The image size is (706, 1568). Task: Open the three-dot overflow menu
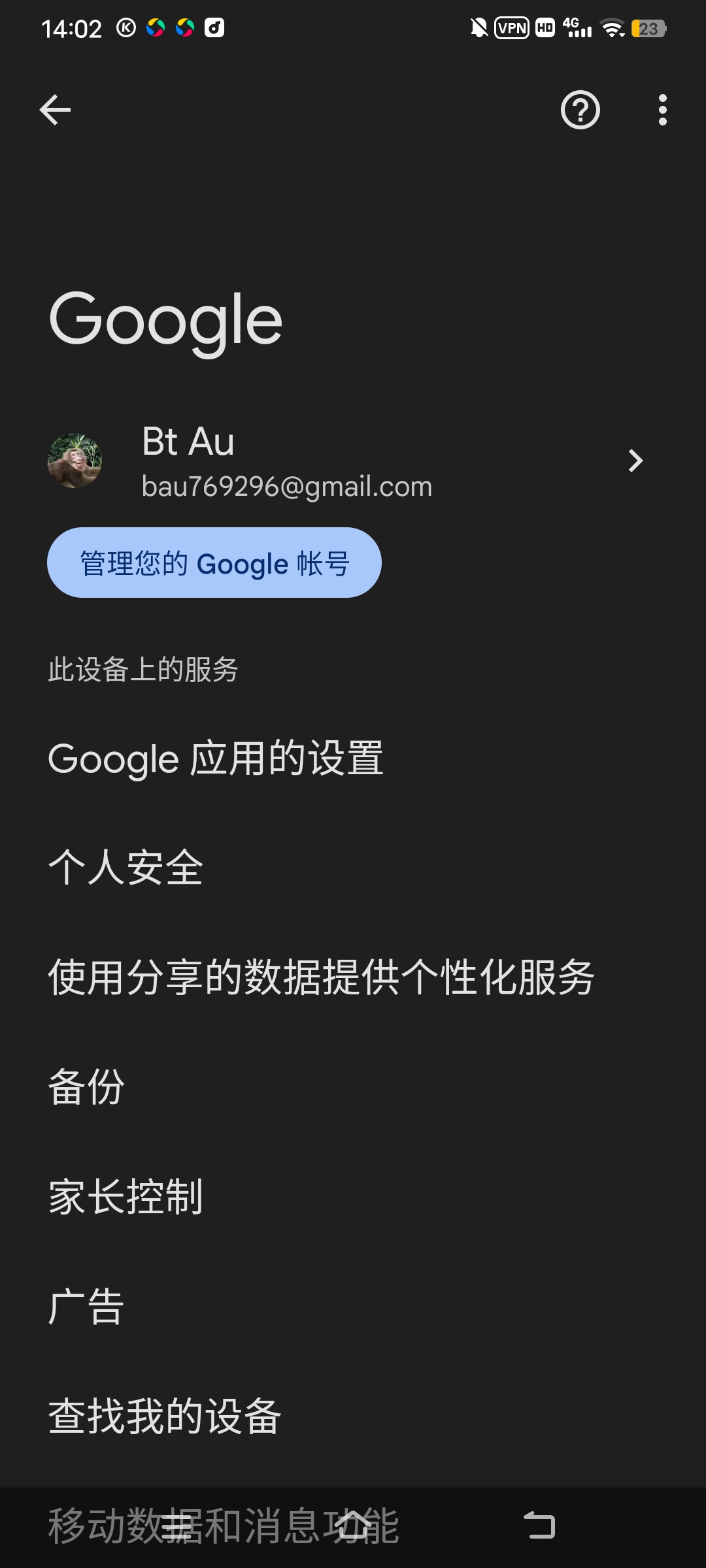pyautogui.click(x=662, y=110)
